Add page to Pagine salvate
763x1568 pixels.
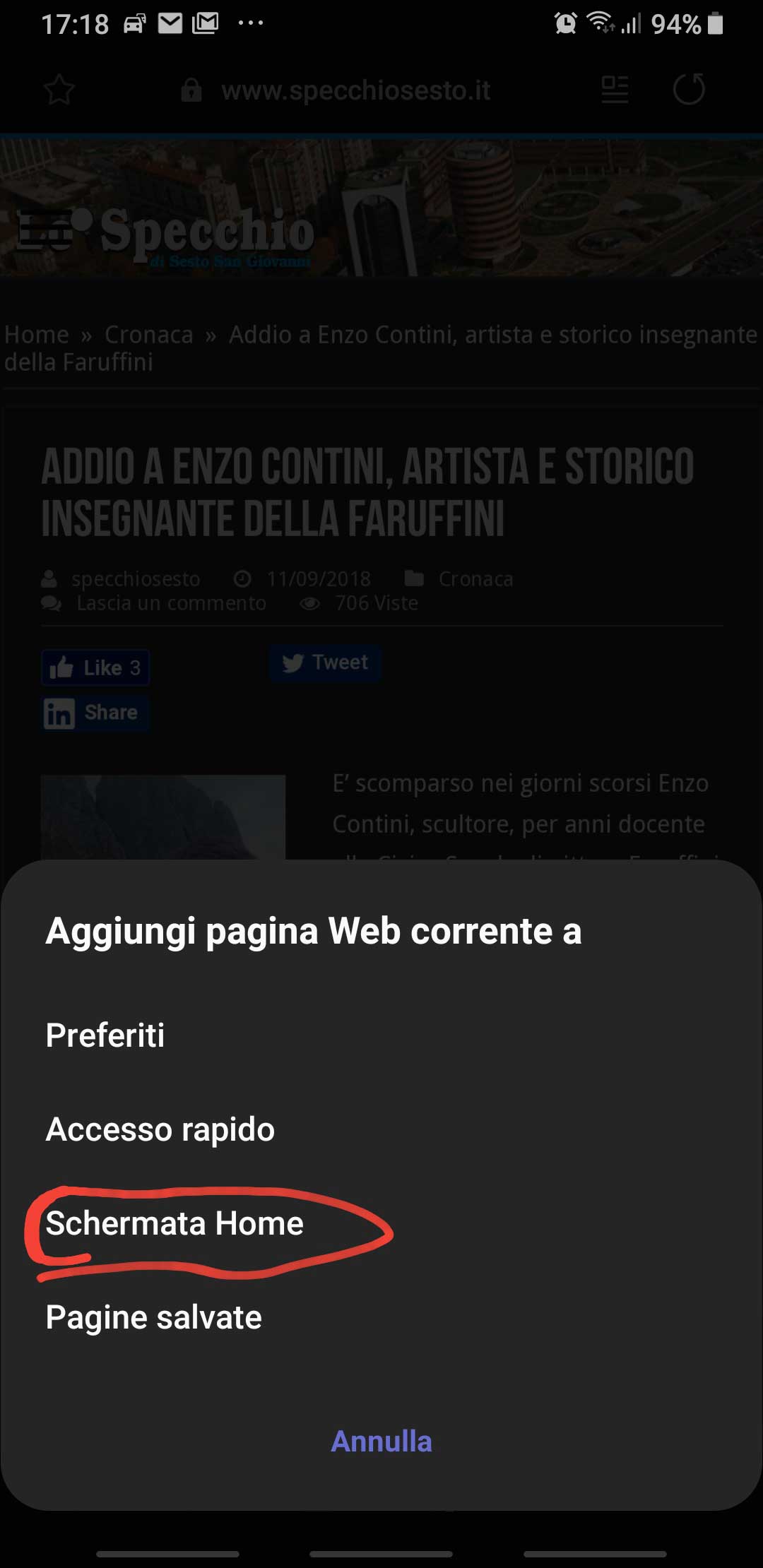153,1317
